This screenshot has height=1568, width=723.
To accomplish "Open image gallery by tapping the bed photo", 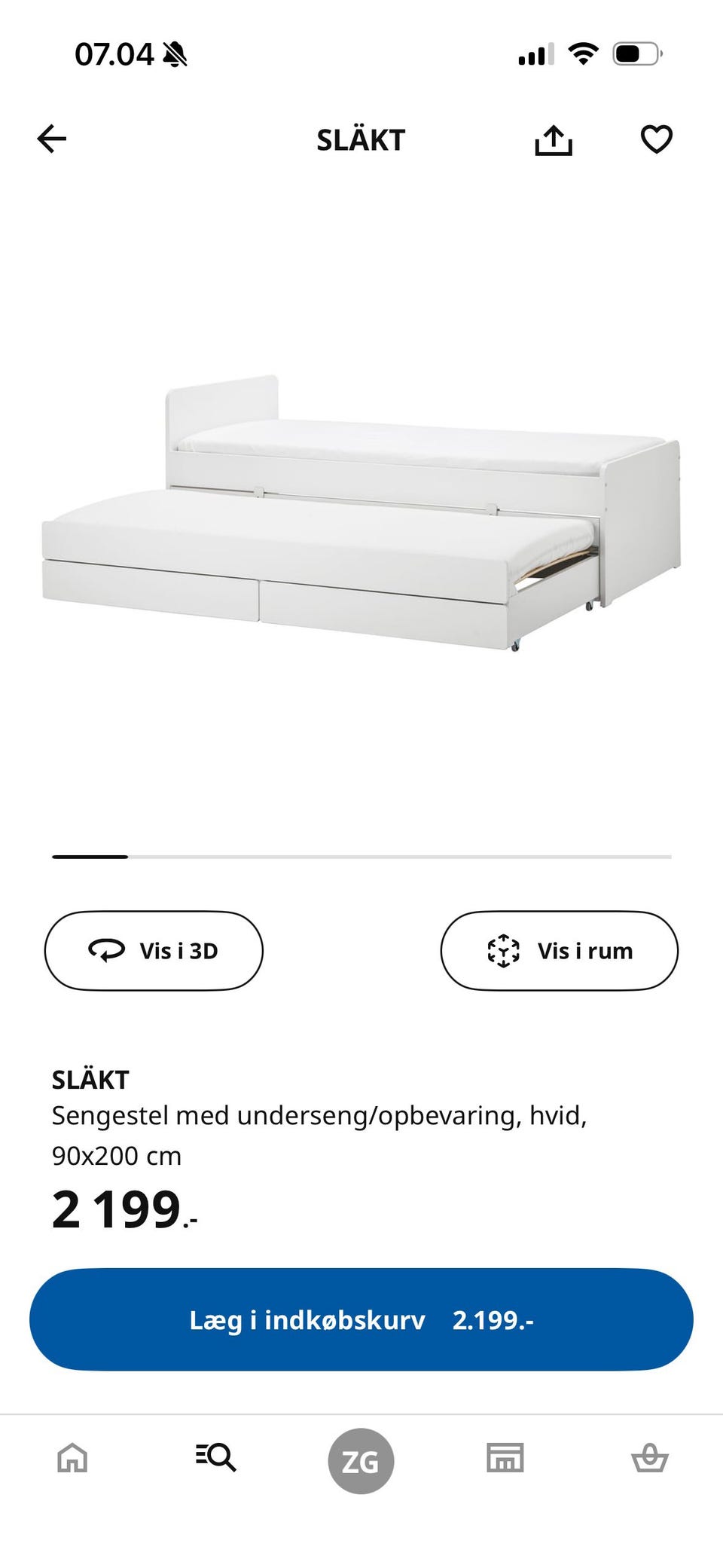I will coord(360,505).
